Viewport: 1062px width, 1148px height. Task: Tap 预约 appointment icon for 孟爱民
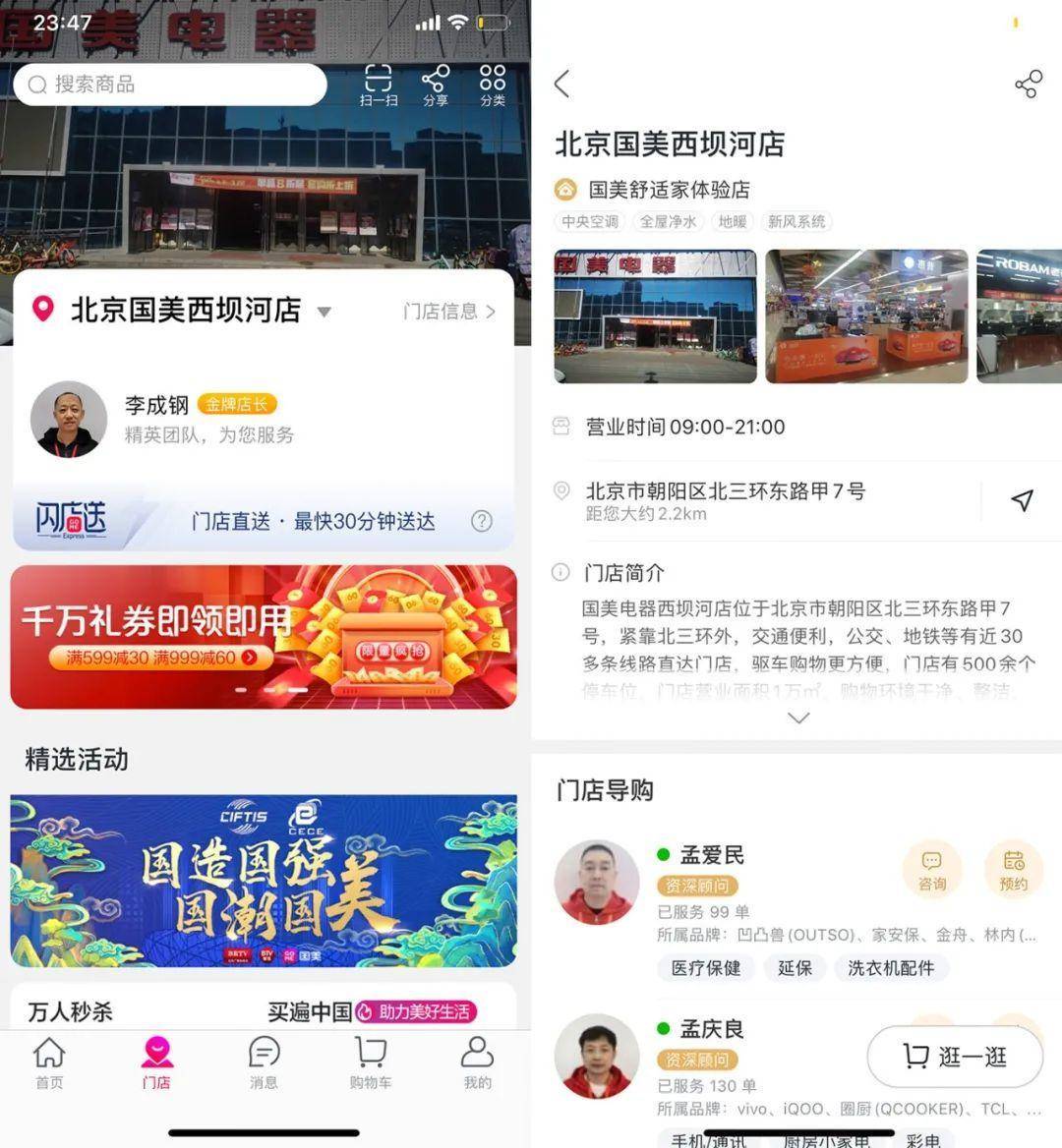(x=1014, y=869)
